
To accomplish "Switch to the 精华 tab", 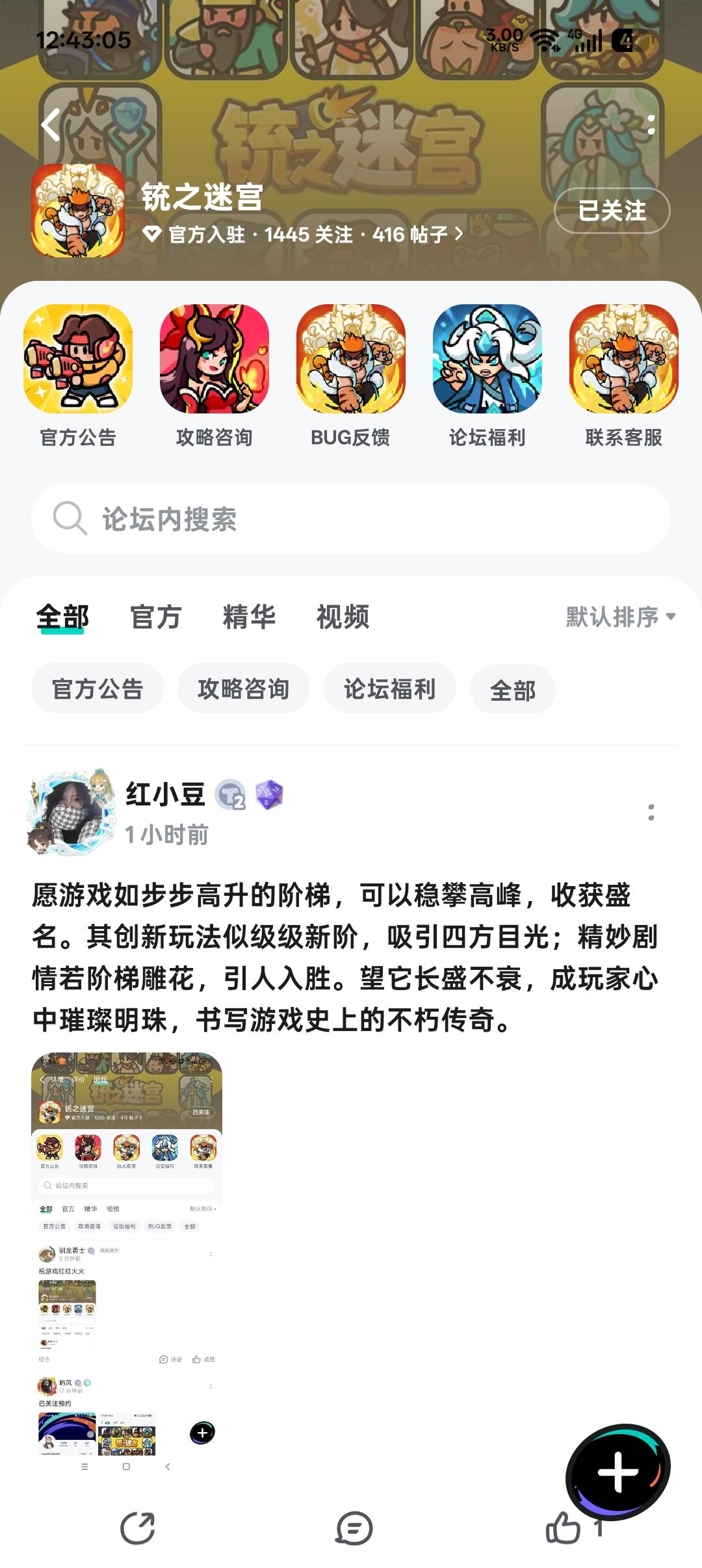I will point(249,617).
